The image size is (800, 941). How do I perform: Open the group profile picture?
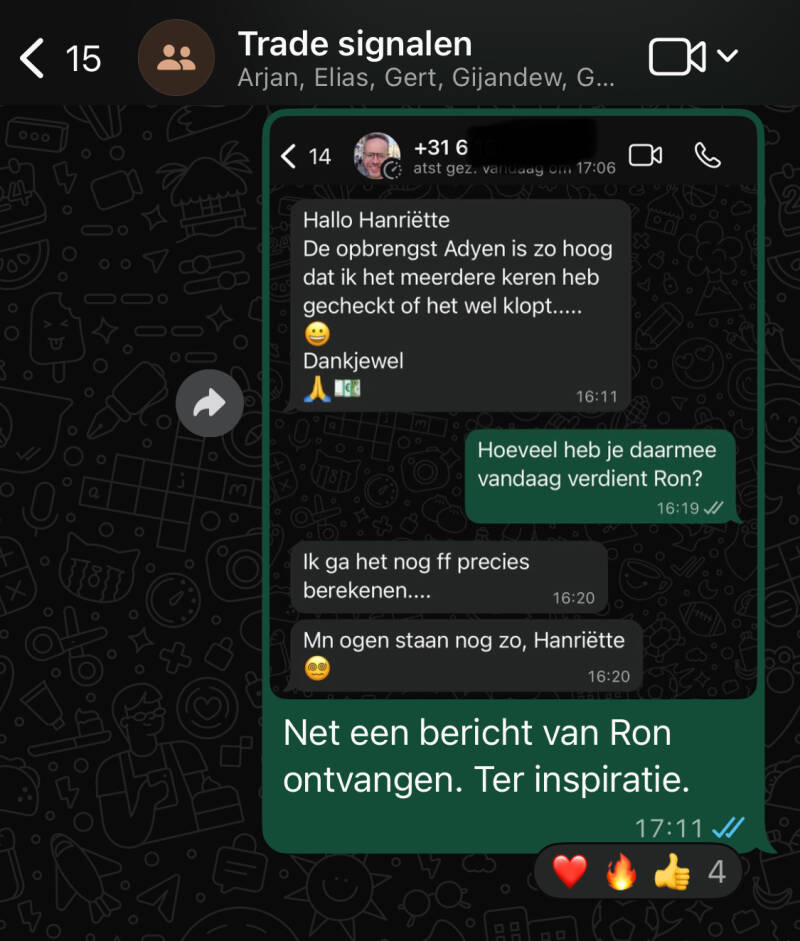[x=176, y=58]
